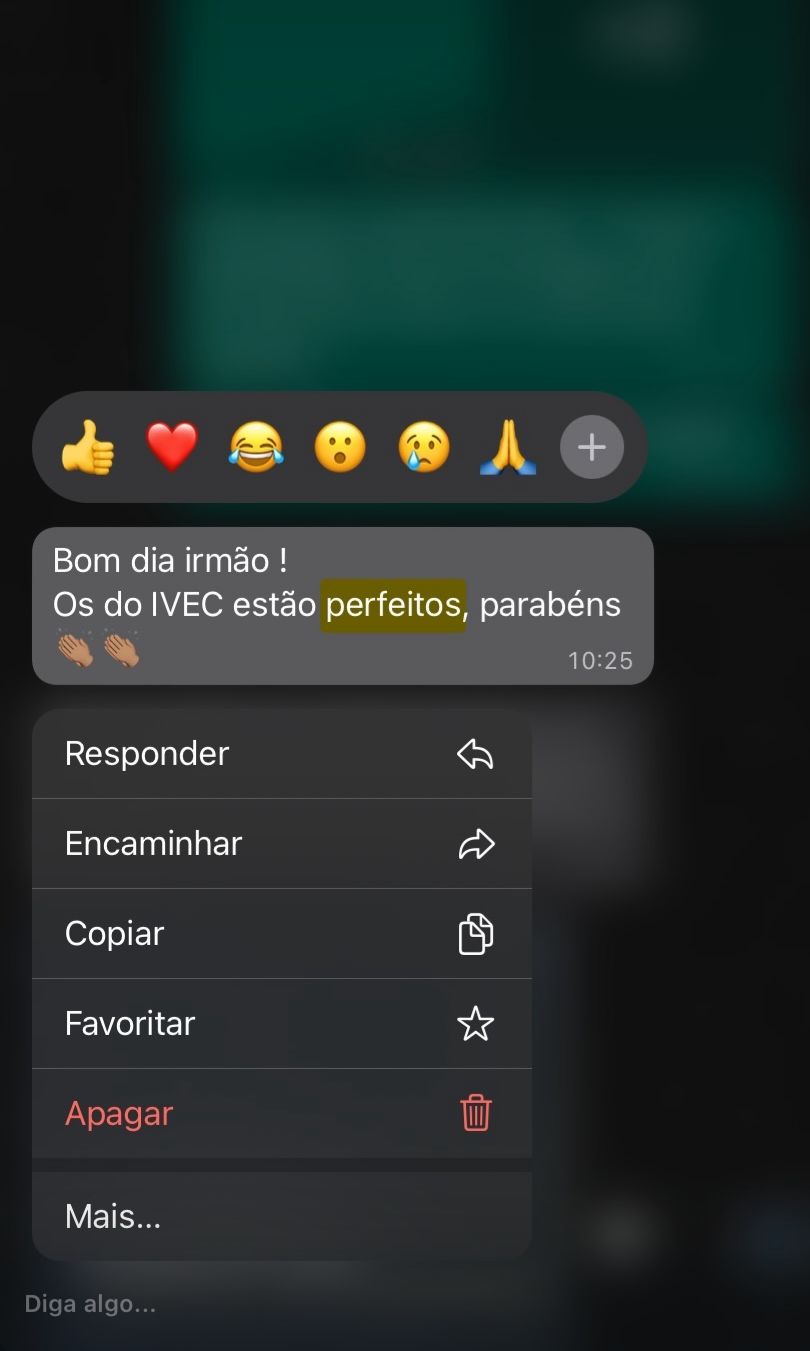React with the crying face emoji
Screen dimensions: 810x1351
coord(424,447)
